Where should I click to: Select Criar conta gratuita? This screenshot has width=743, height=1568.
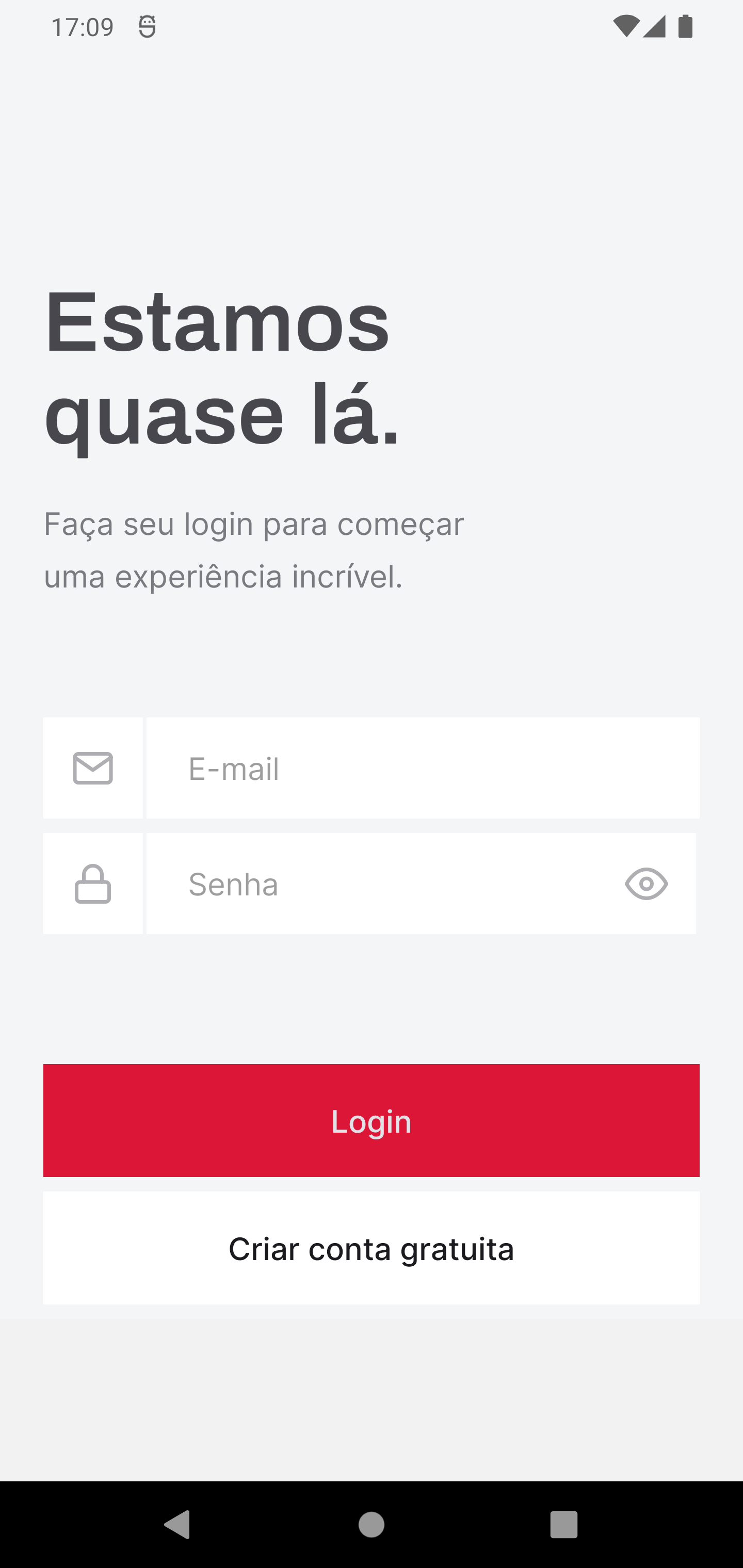371,1248
